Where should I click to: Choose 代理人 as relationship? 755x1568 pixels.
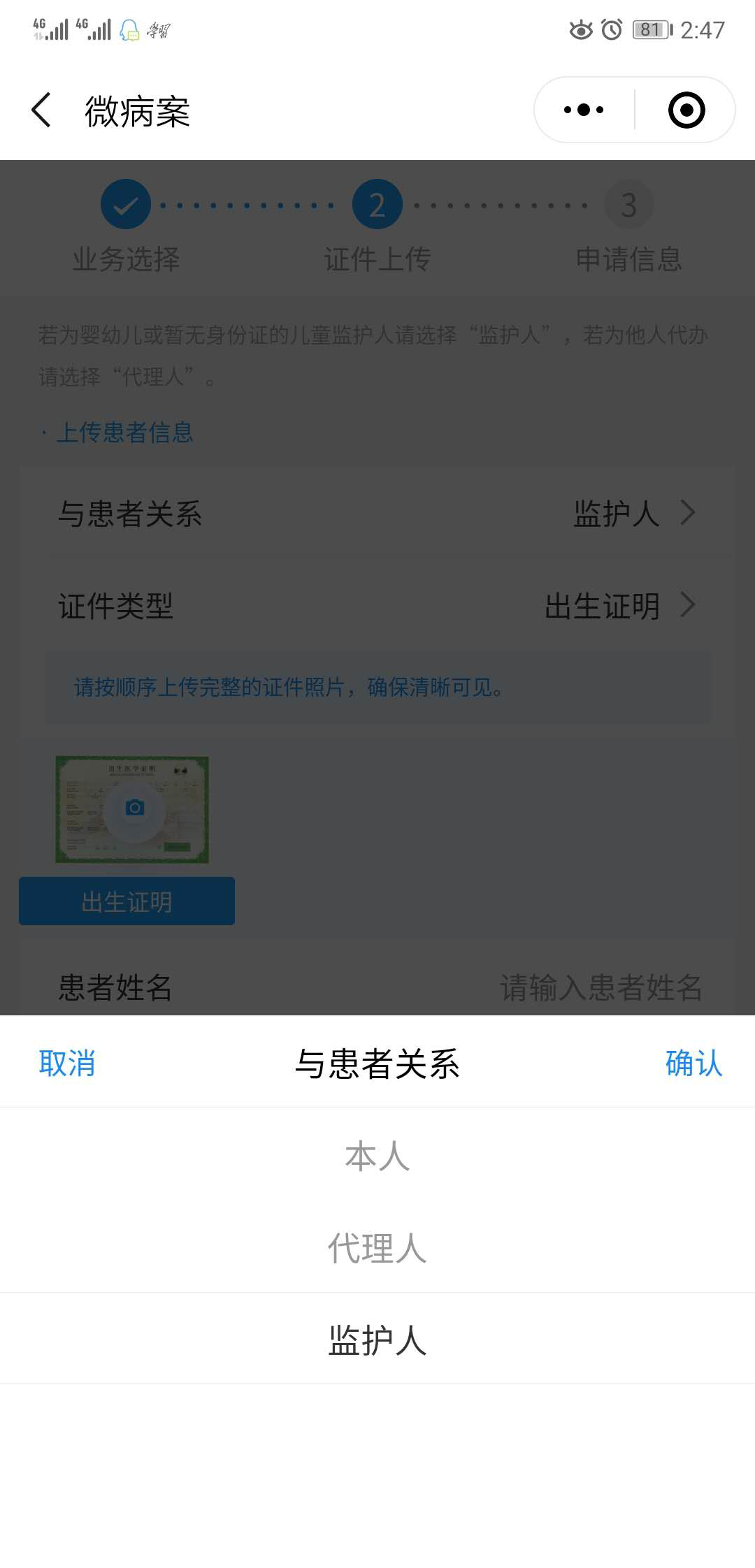pyautogui.click(x=377, y=1248)
